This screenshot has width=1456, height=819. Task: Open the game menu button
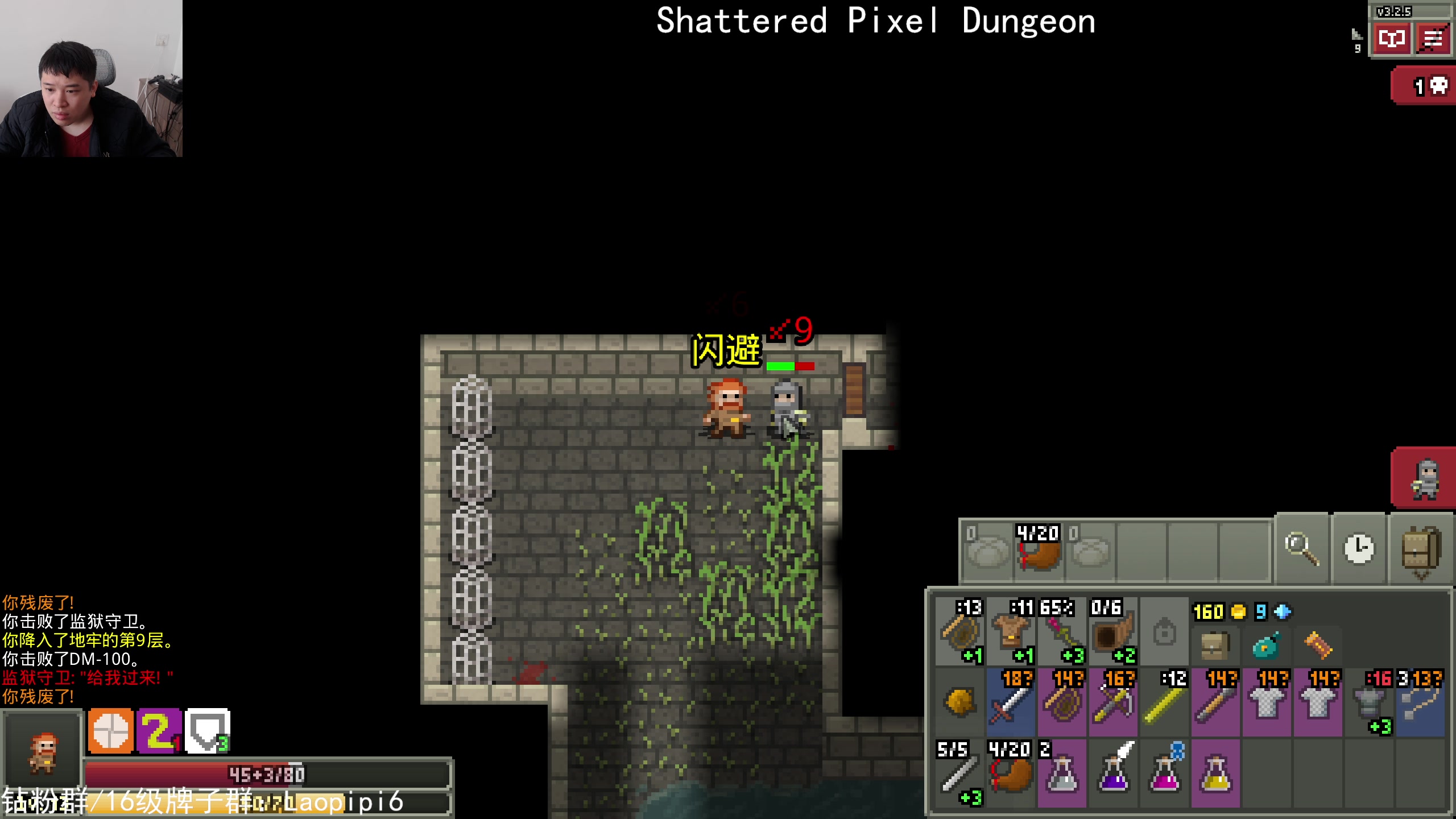(x=1433, y=39)
